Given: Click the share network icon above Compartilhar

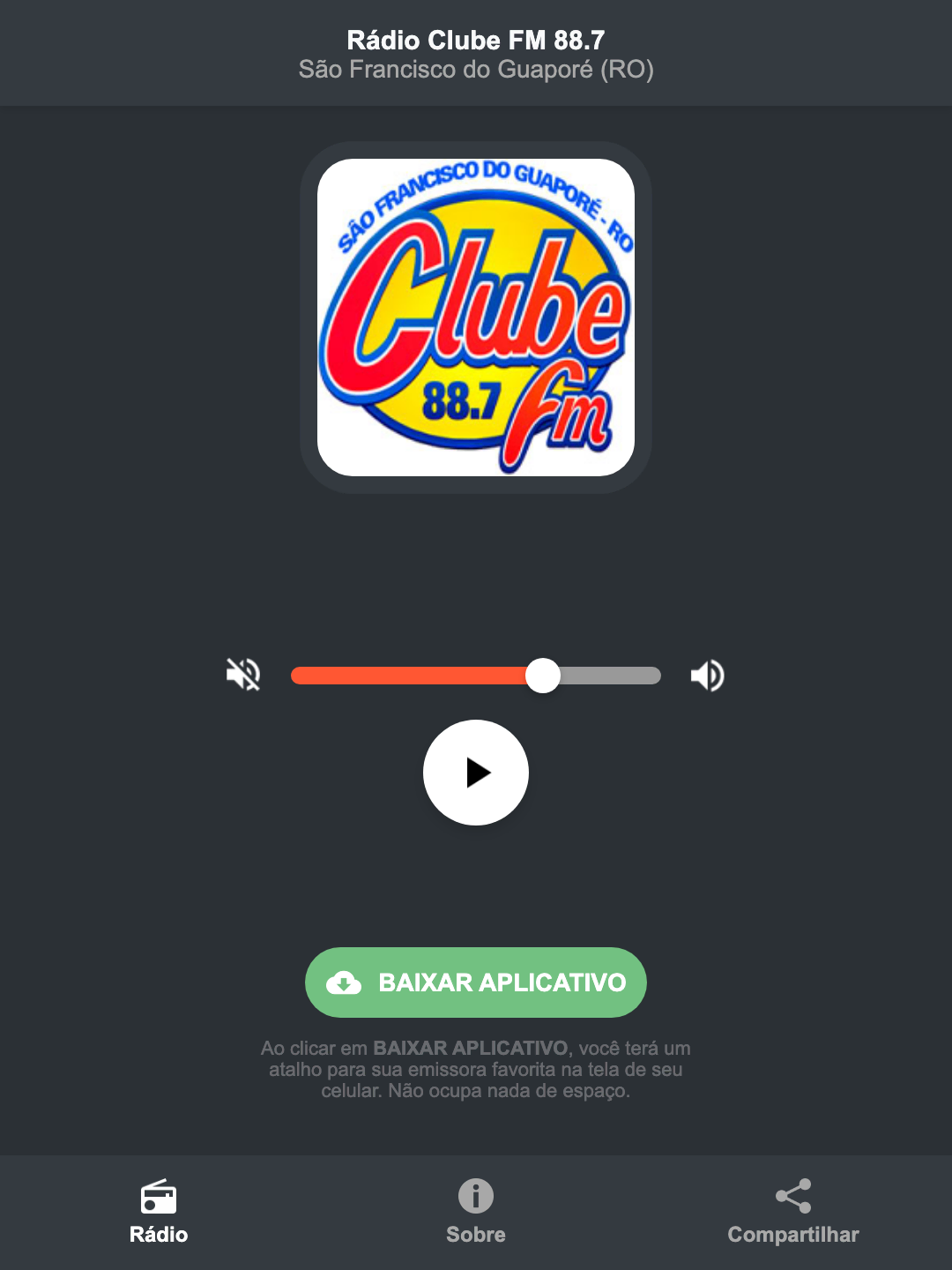Looking at the screenshot, I should point(792,1197).
